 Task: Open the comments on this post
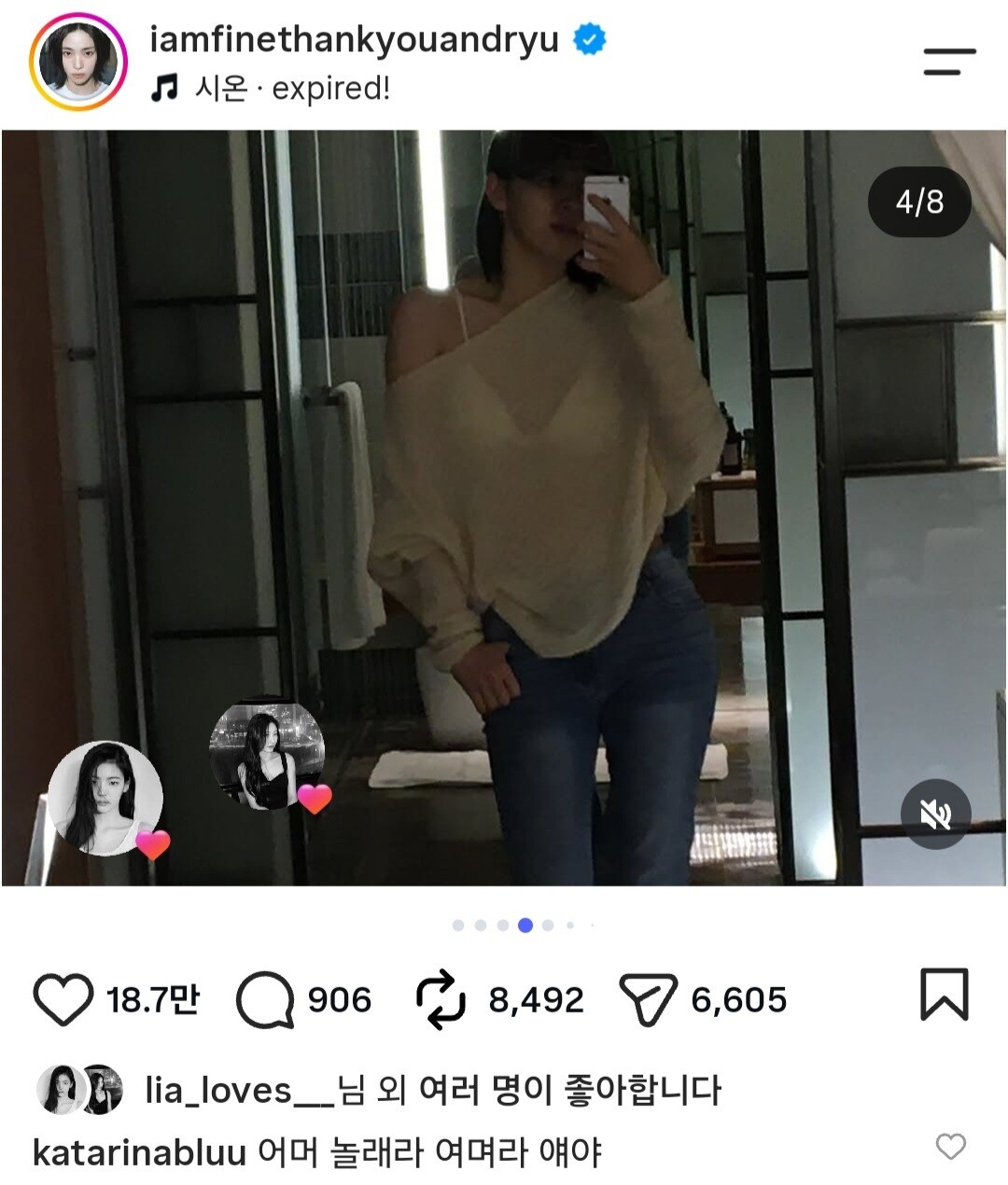265,1000
